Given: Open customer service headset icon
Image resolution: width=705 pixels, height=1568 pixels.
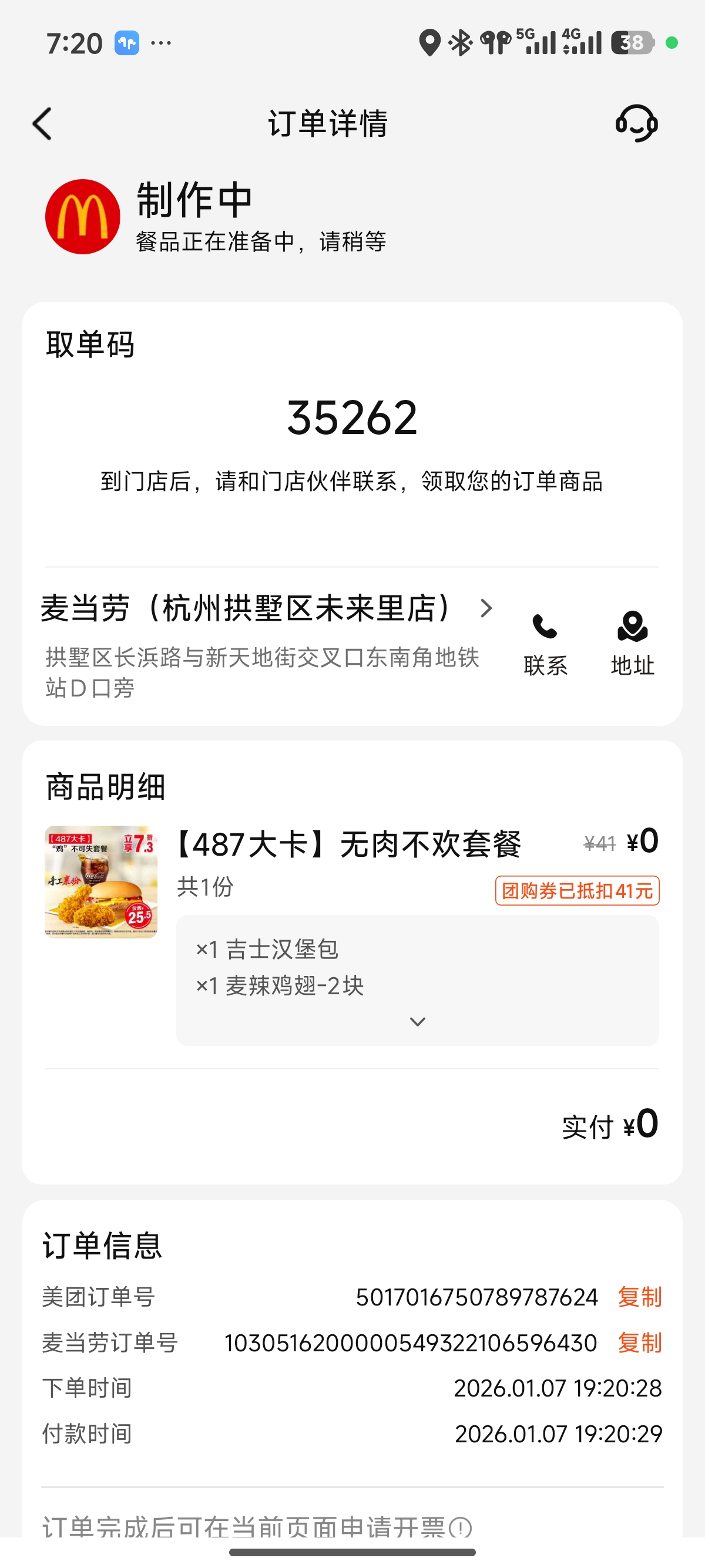Looking at the screenshot, I should [636, 123].
